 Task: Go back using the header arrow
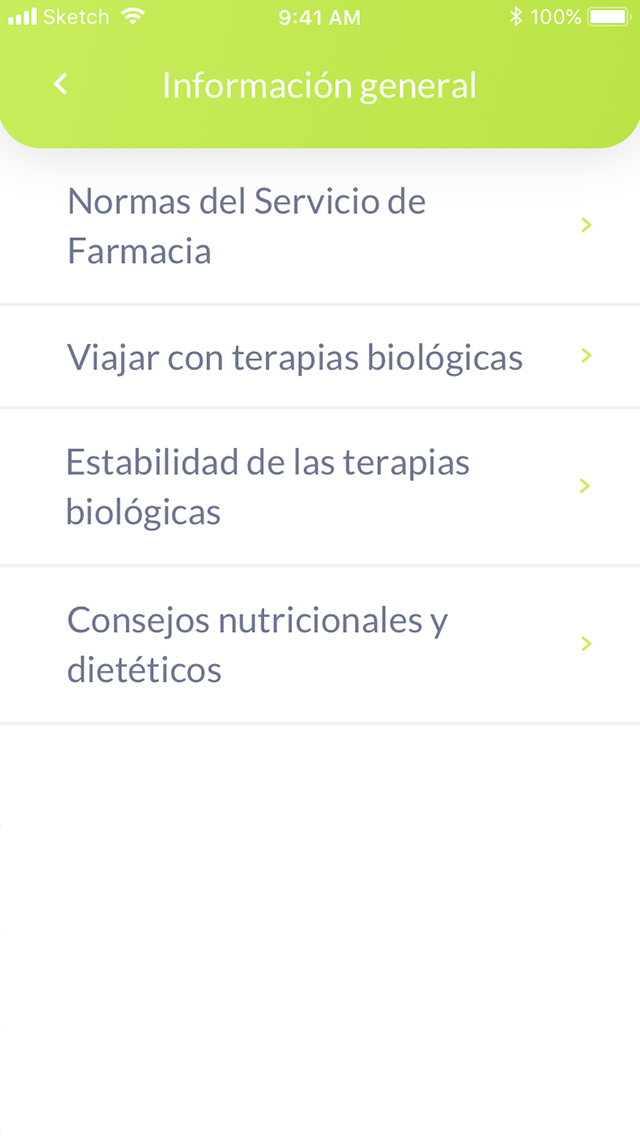pos(61,85)
